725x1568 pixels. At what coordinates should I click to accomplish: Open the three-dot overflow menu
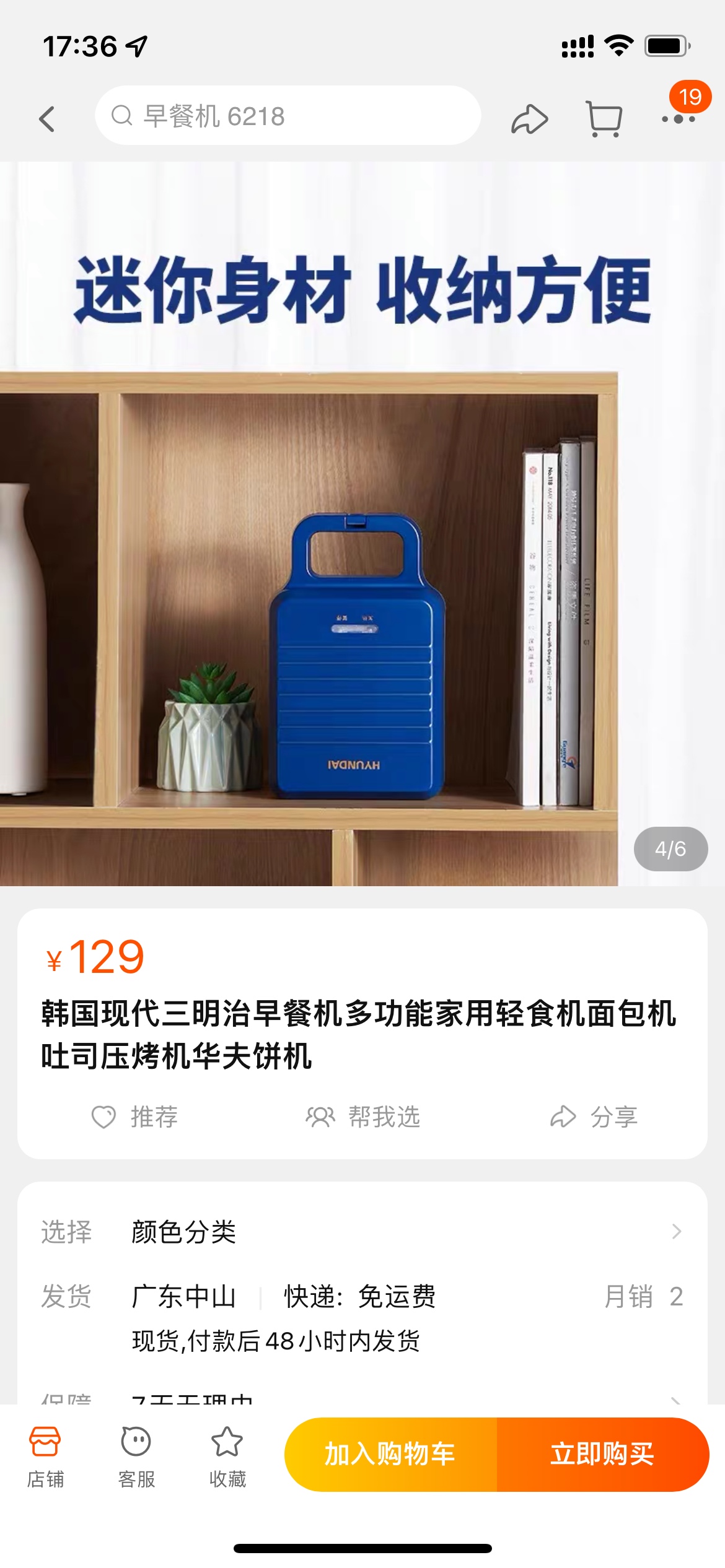678,119
